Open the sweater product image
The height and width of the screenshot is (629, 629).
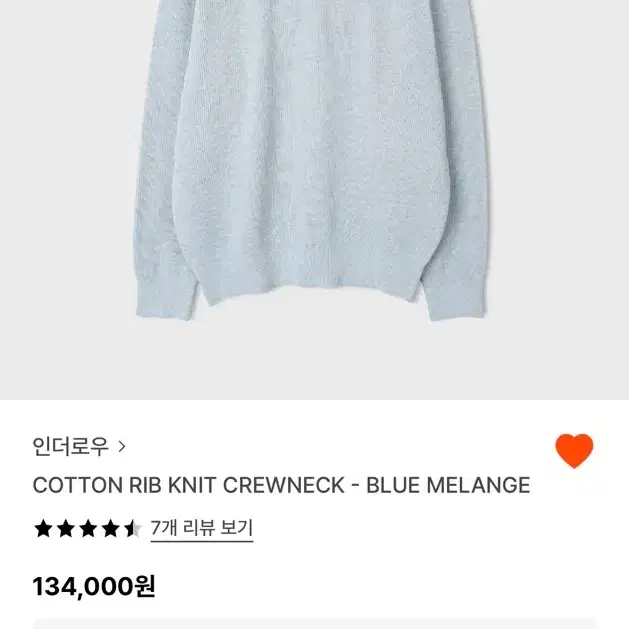tap(314, 180)
